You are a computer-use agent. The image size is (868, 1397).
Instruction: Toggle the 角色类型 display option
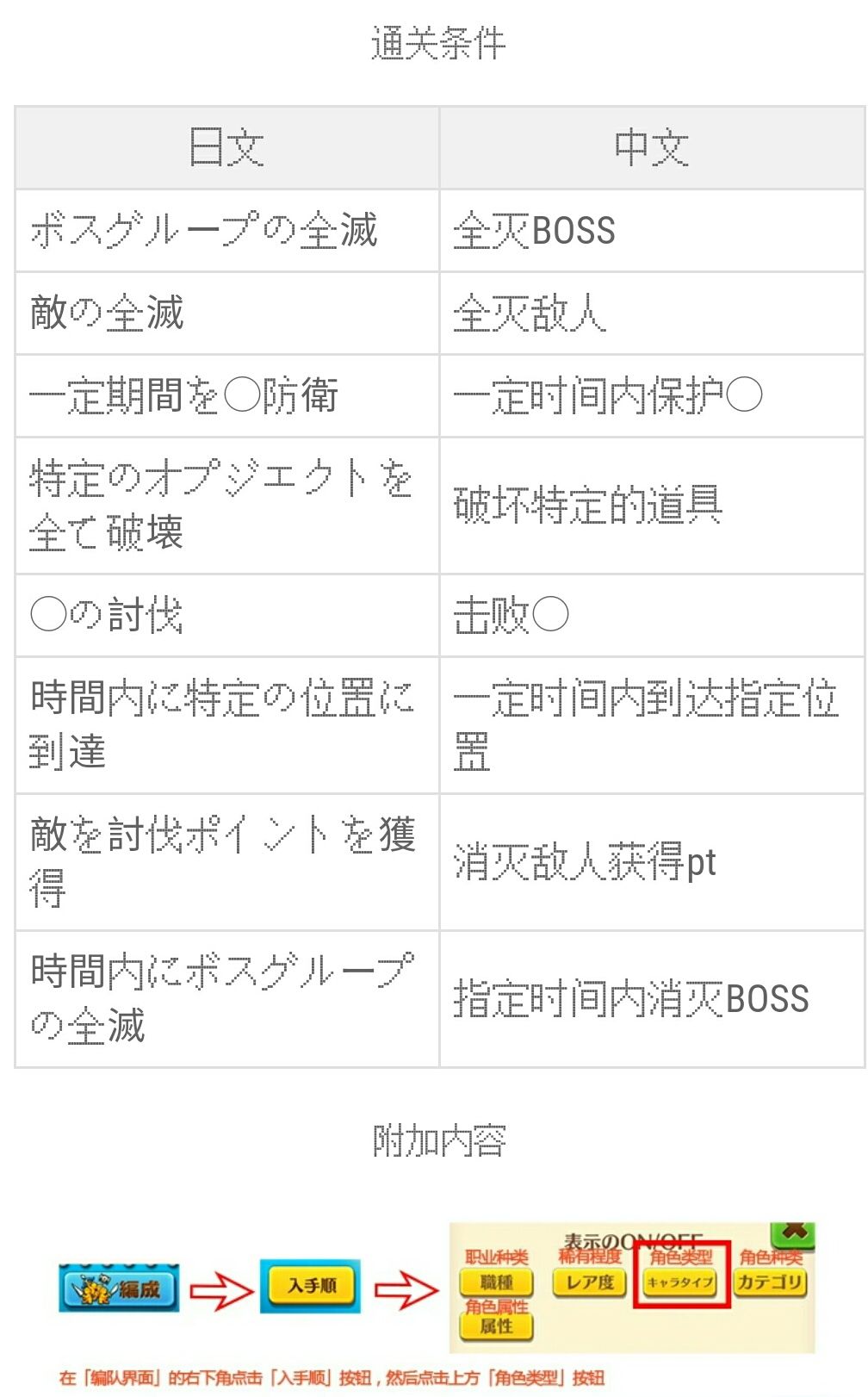coord(680,1260)
